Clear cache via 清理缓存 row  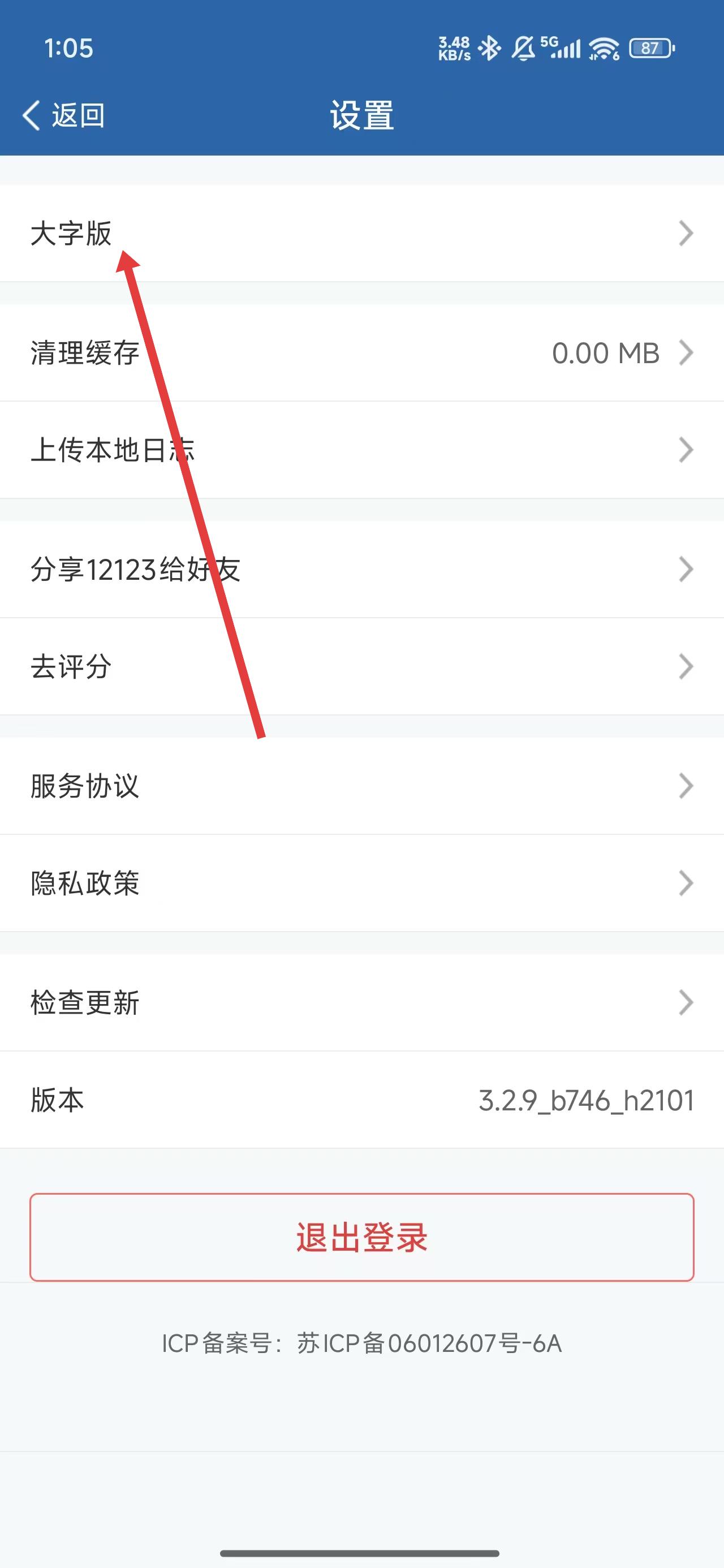tap(361, 353)
